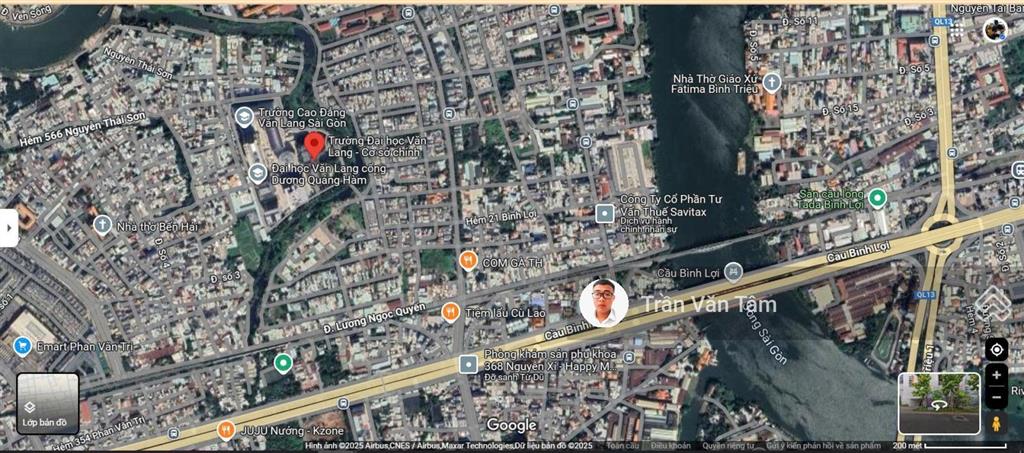Viewport: 1024px width, 453px height.
Task: Activate the Street View pegman
Action: click(996, 424)
